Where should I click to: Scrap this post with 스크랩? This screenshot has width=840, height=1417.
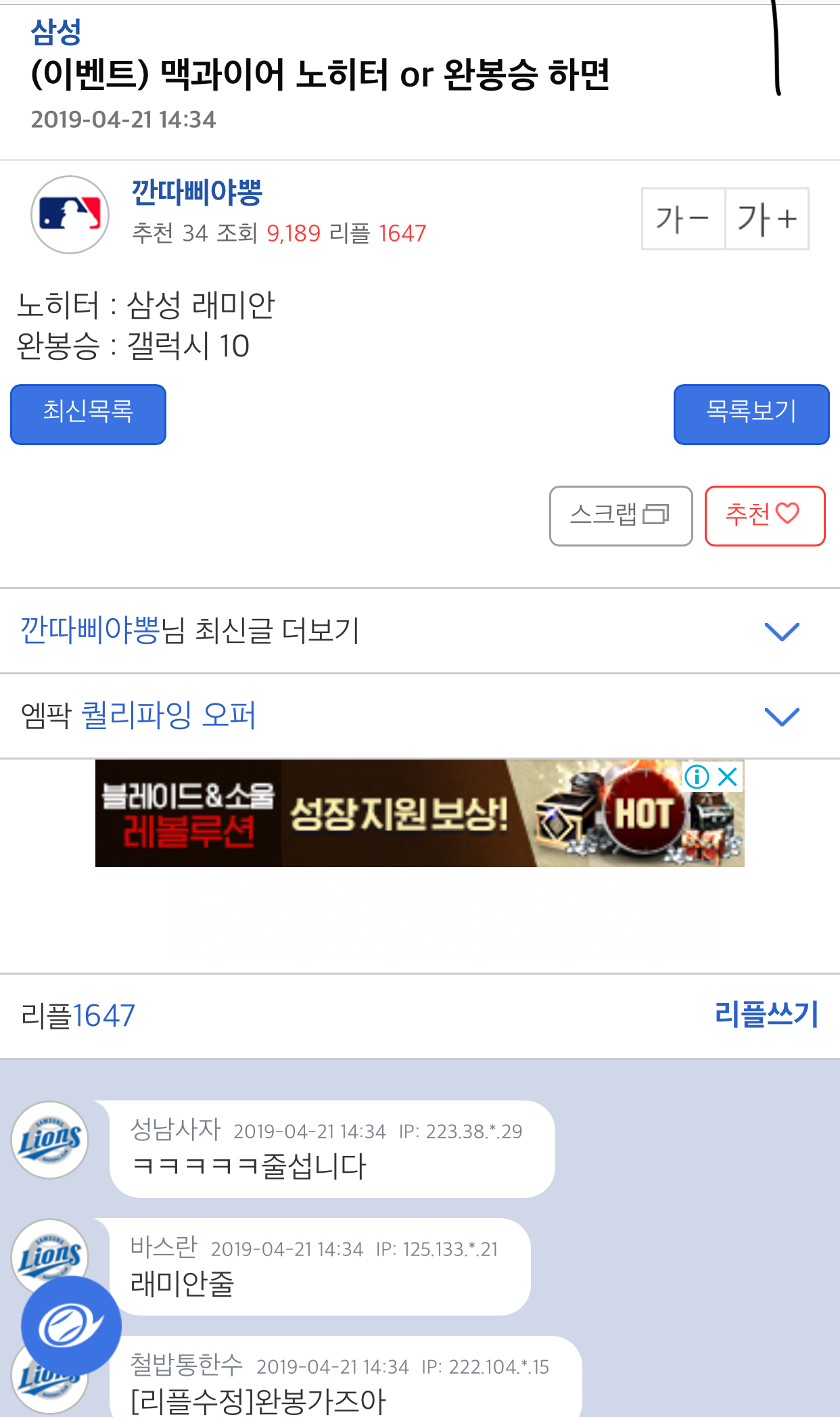[x=621, y=515]
